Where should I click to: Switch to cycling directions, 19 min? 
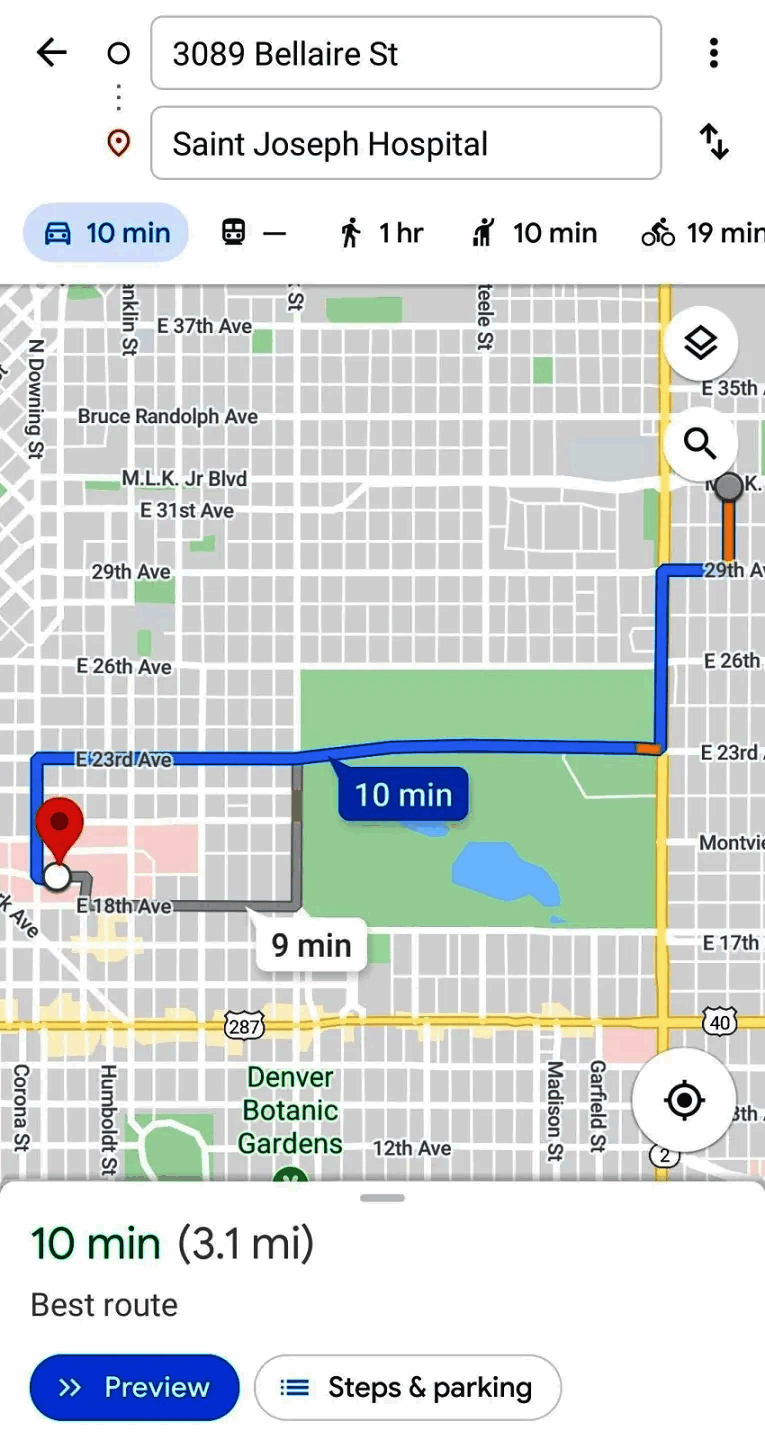pyautogui.click(x=700, y=233)
